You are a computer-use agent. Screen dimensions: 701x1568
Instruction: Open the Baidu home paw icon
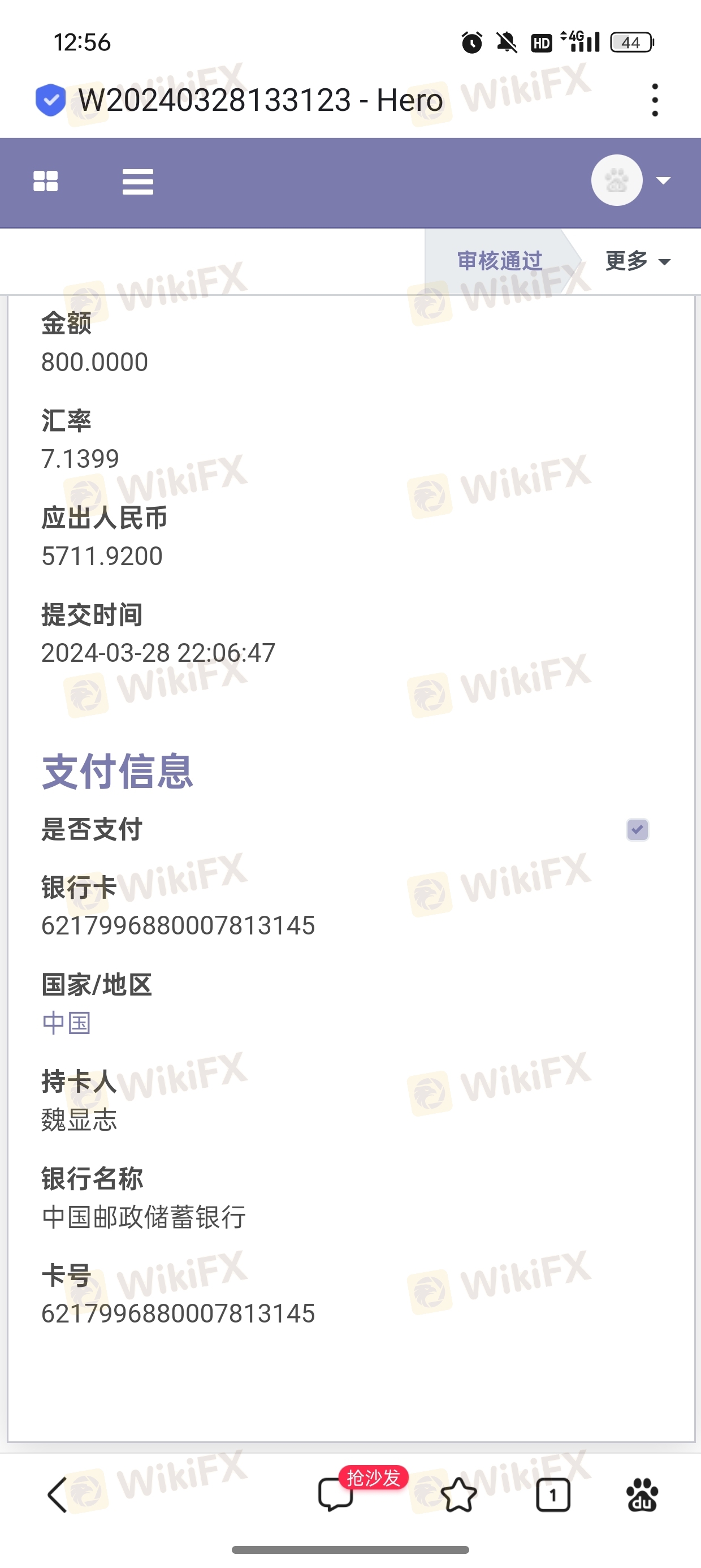coord(642,1494)
